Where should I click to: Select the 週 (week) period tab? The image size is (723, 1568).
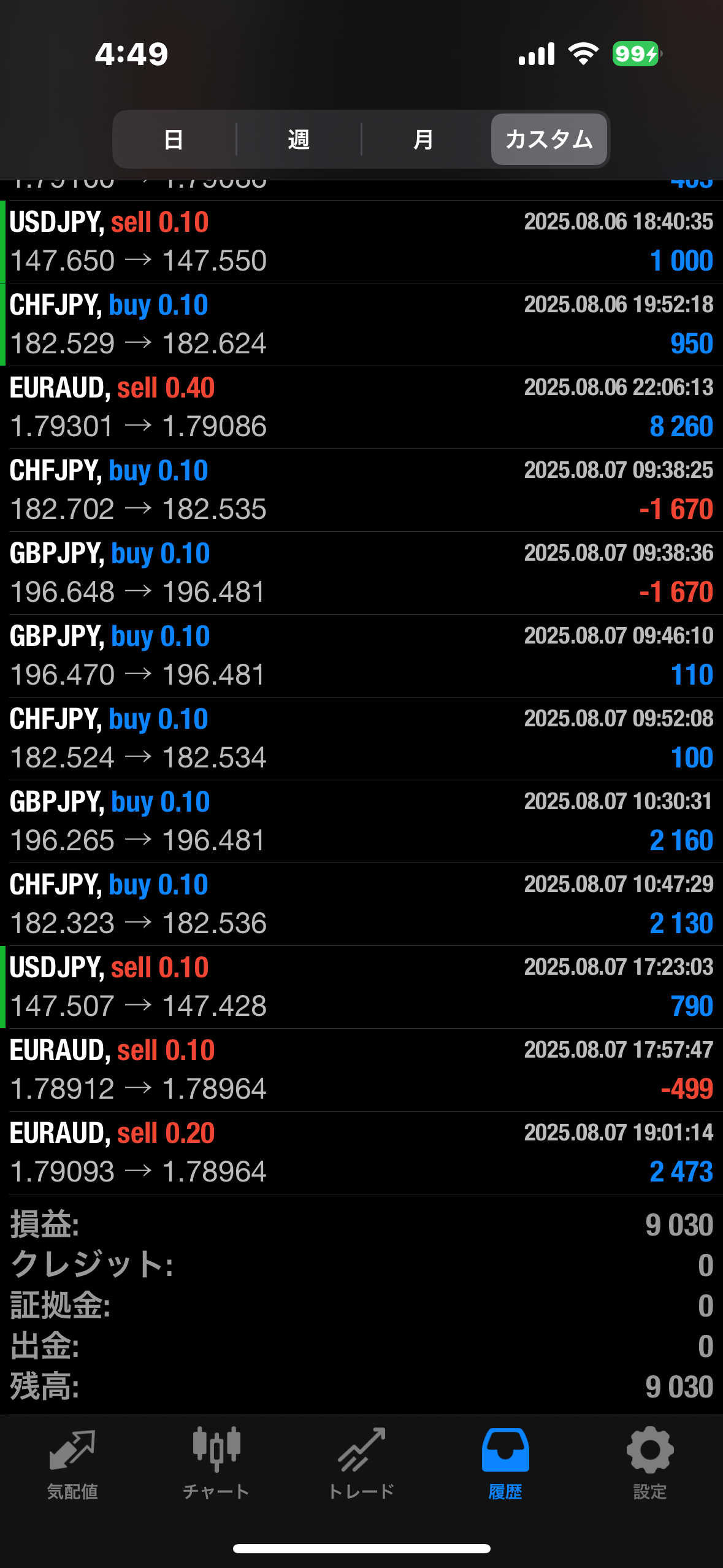[x=299, y=140]
